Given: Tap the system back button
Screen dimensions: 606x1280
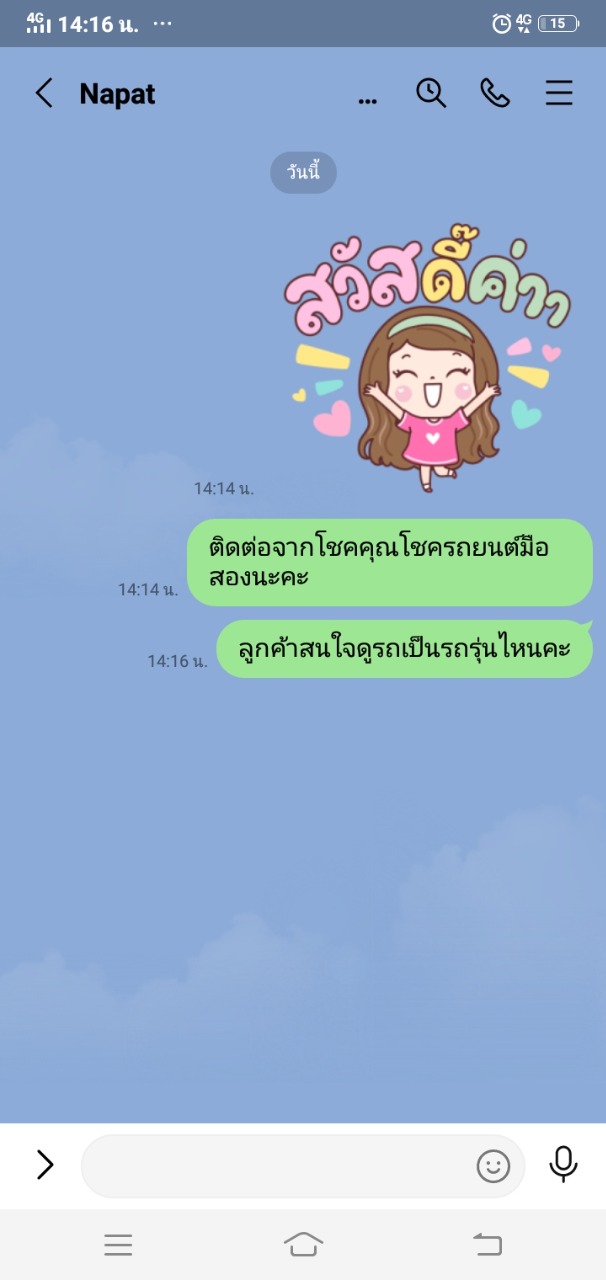Looking at the screenshot, I should pos(487,1244).
